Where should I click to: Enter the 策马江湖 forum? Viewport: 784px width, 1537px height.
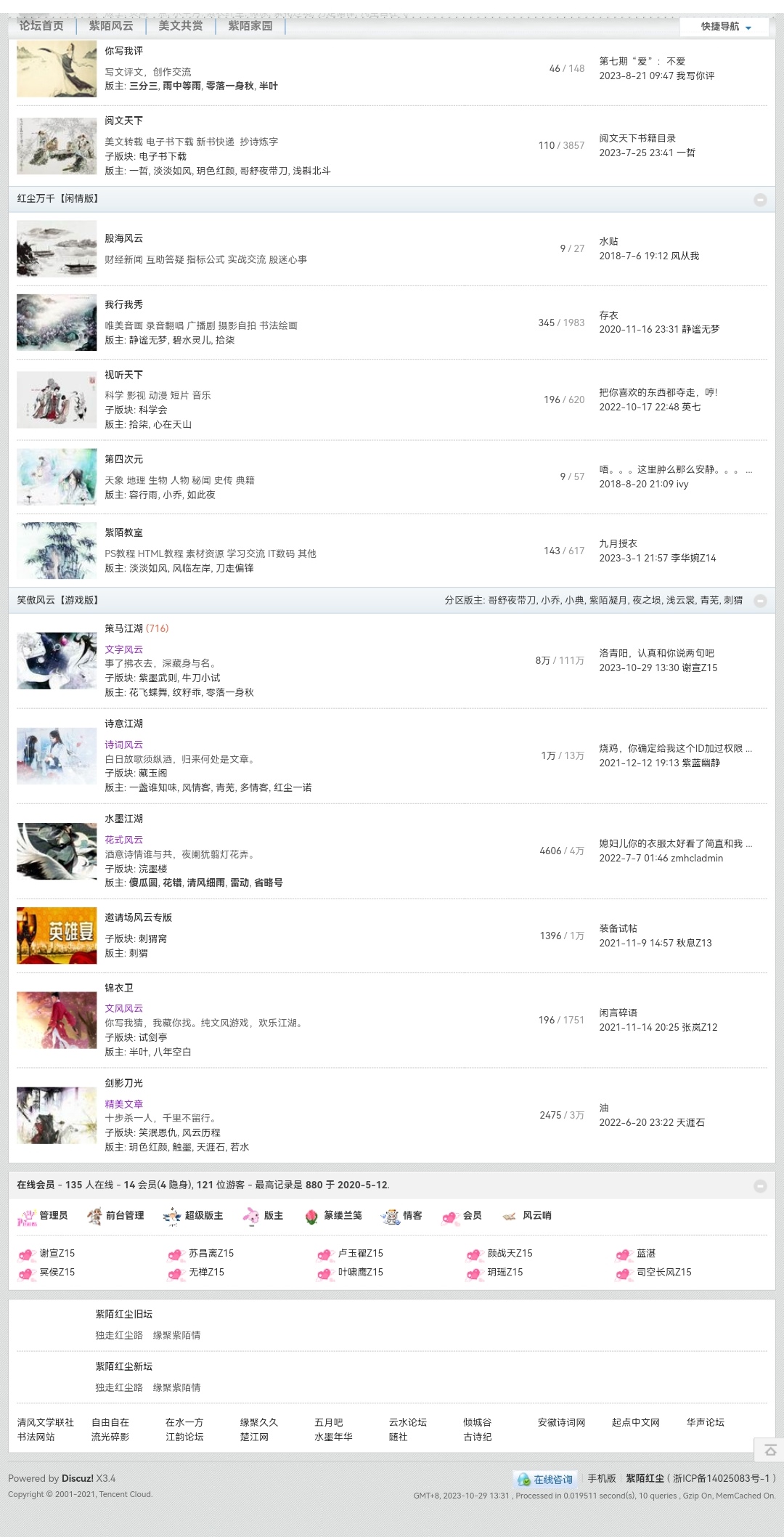(123, 628)
